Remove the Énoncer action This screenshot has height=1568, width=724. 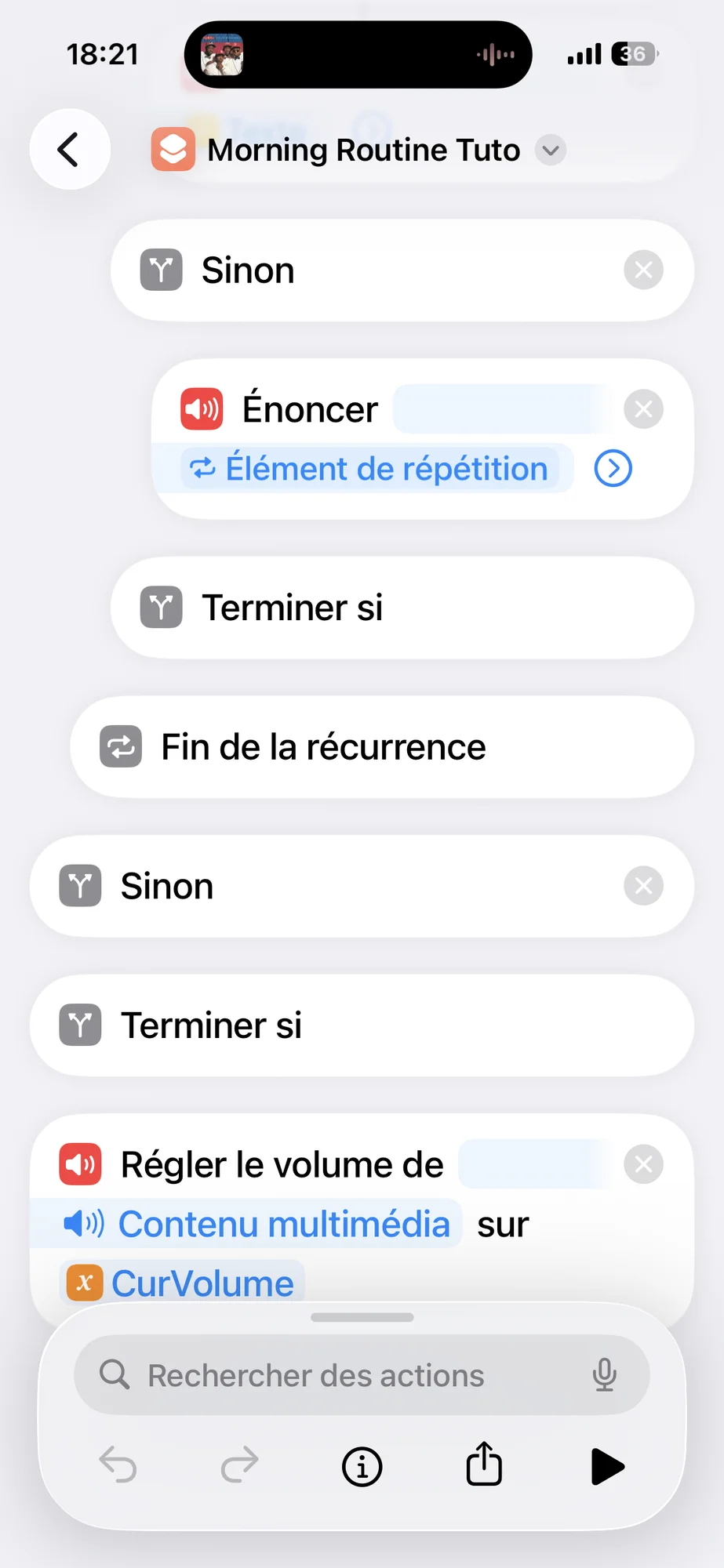[x=643, y=409]
